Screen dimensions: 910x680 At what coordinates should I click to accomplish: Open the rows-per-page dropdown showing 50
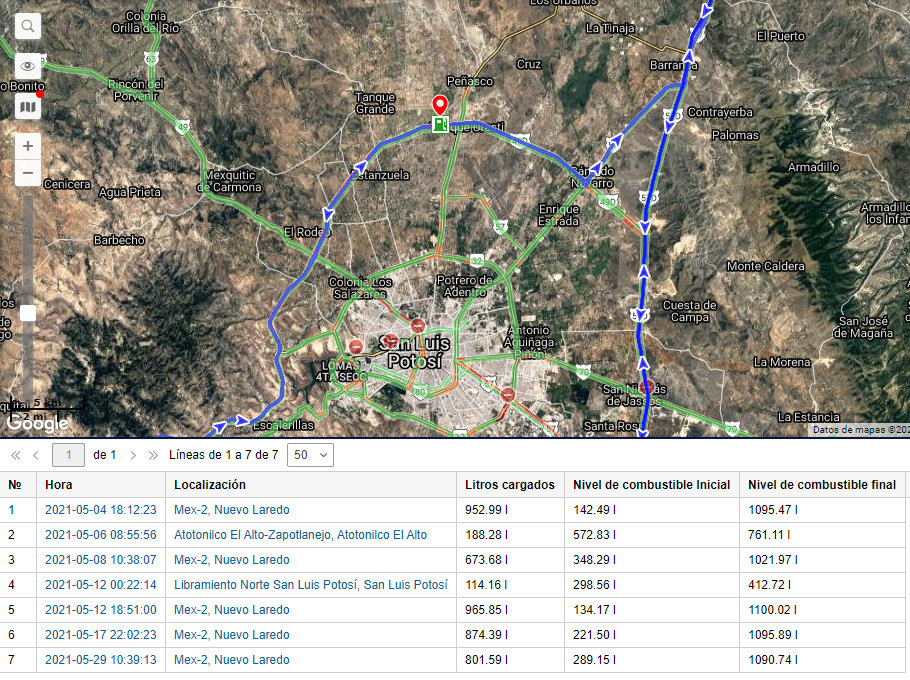pos(309,455)
